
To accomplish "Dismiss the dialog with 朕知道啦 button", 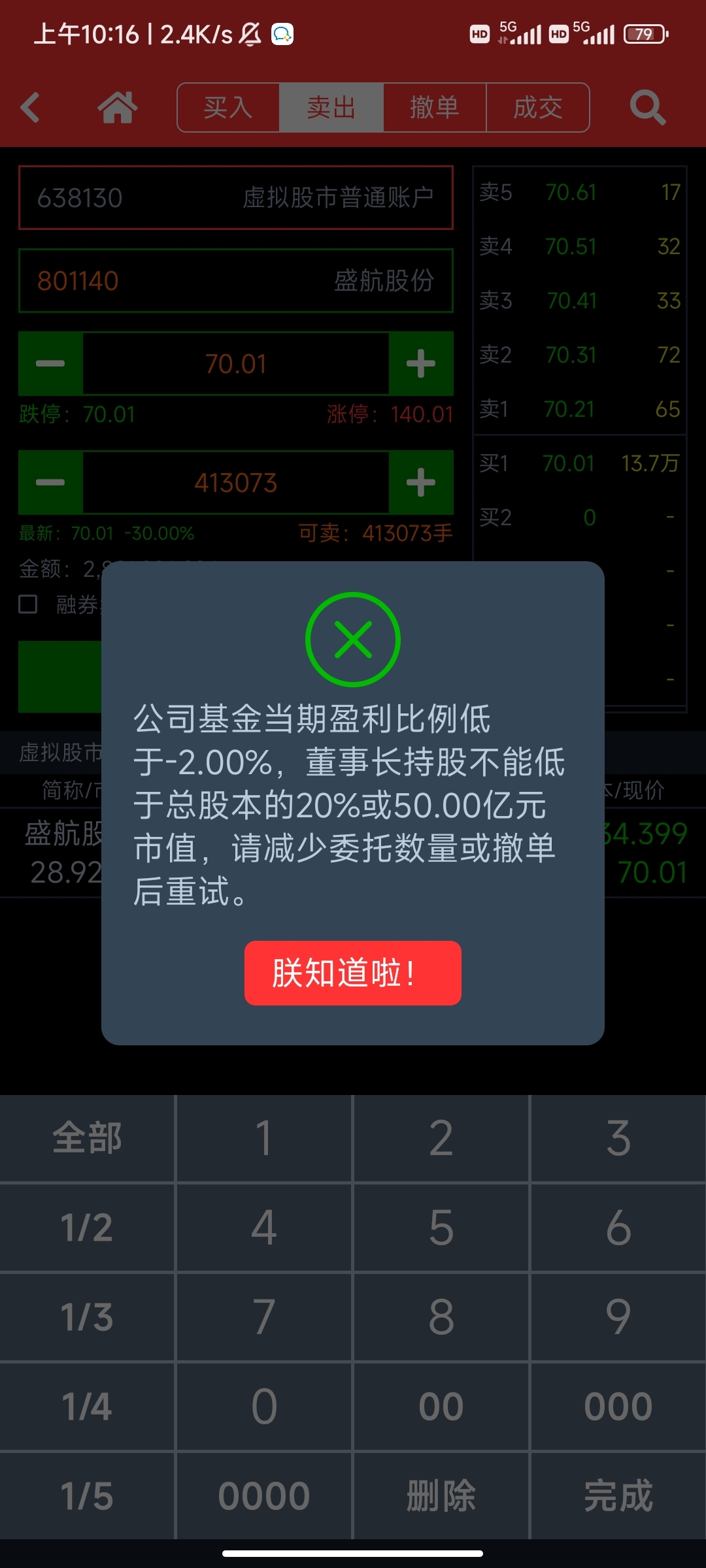I will (353, 973).
